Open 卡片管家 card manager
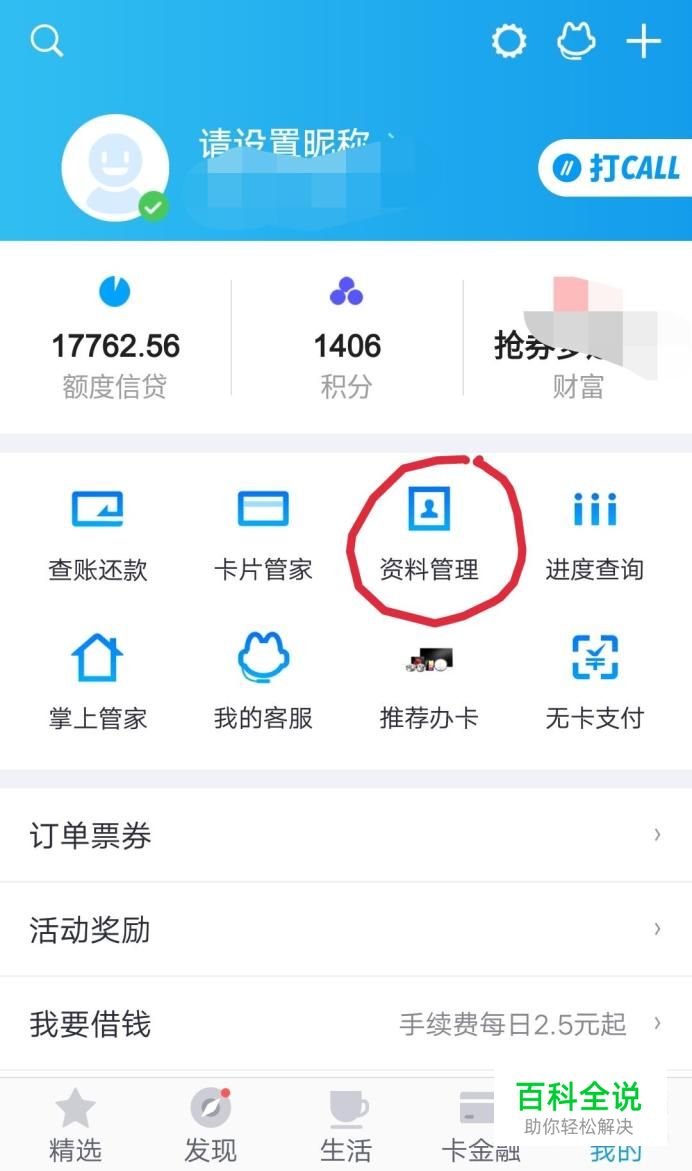Screen dimensions: 692x1171 (x=263, y=535)
